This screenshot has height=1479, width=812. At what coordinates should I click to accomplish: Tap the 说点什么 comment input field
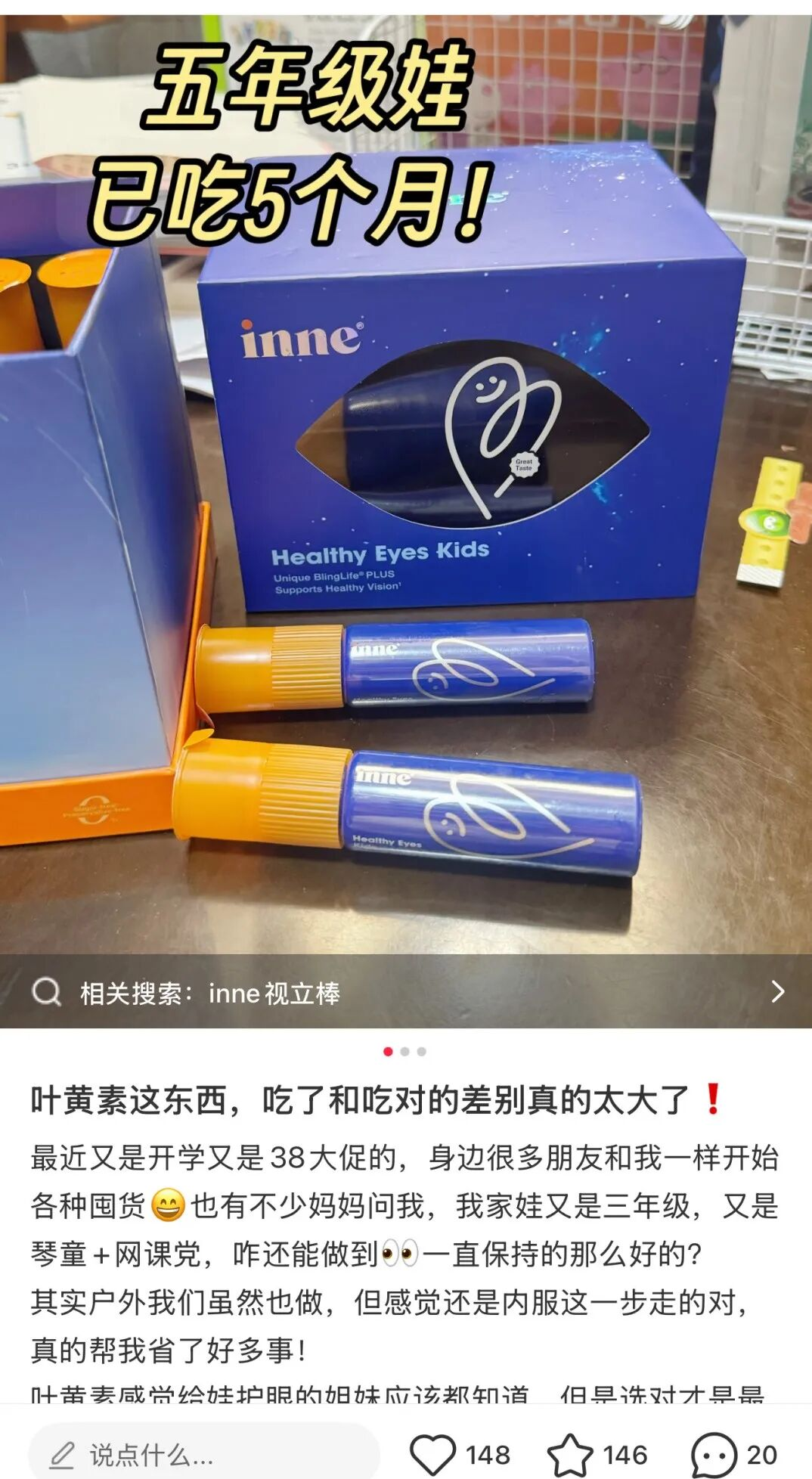(x=203, y=1454)
